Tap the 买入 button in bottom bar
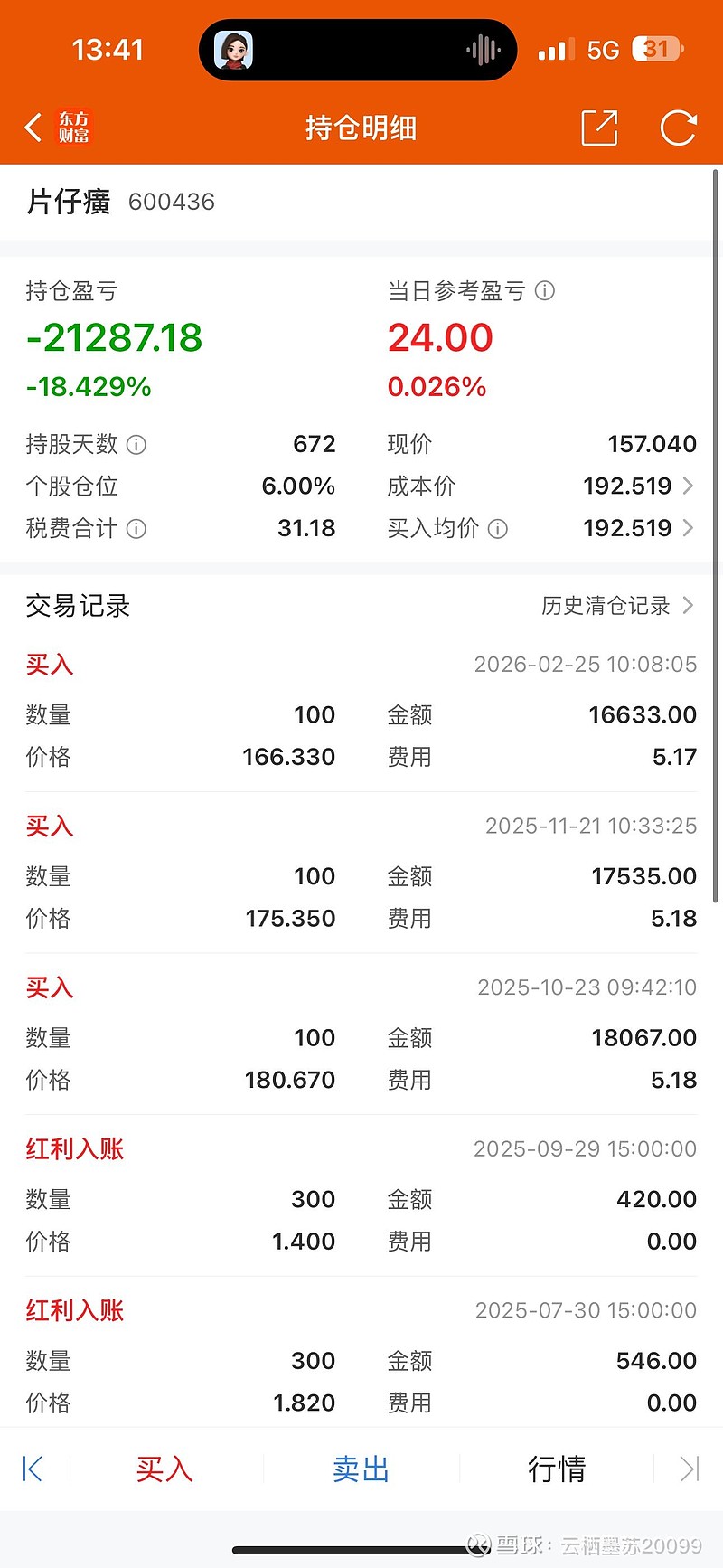The image size is (723, 1568). click(x=164, y=1469)
